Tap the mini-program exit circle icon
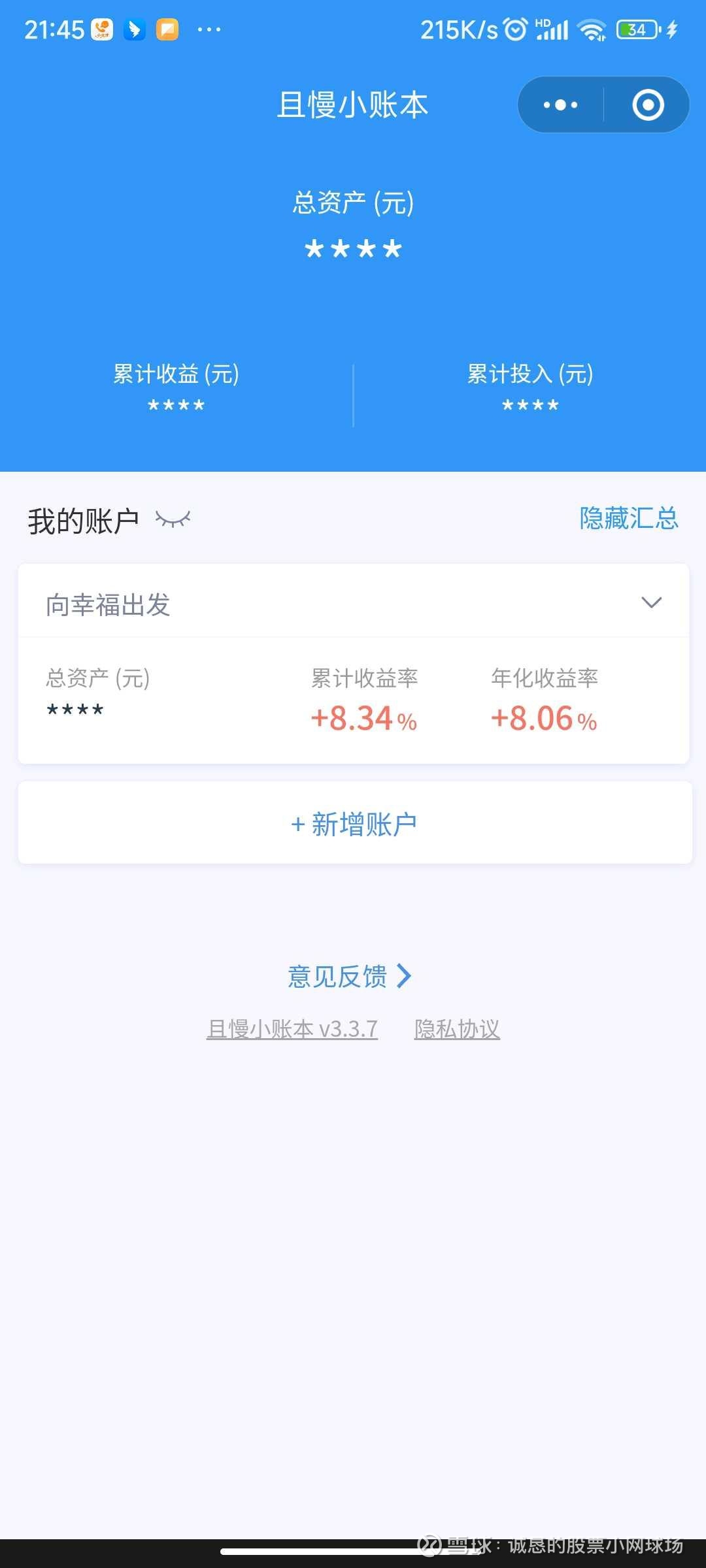Image resolution: width=706 pixels, height=1568 pixels. [648, 105]
